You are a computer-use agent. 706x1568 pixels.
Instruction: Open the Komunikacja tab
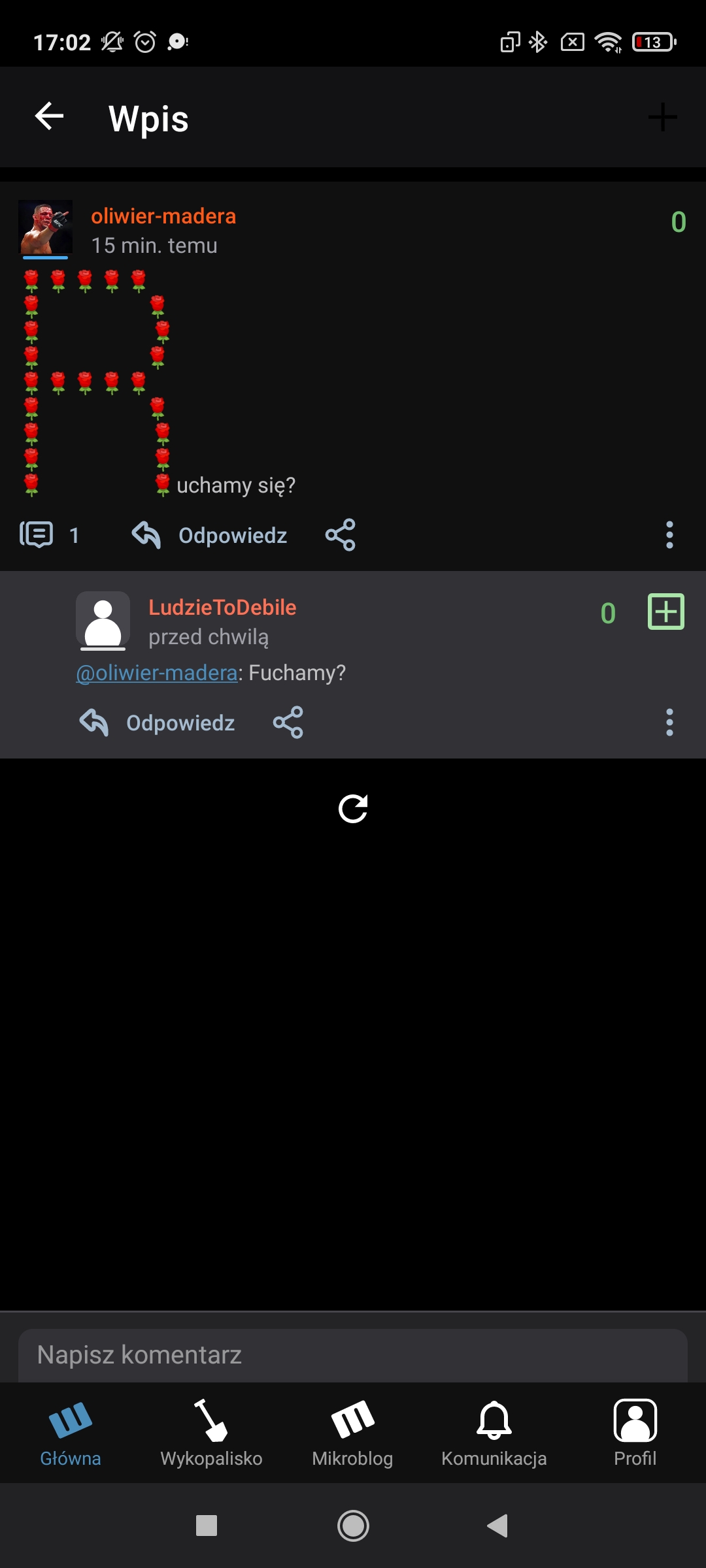point(494,1433)
